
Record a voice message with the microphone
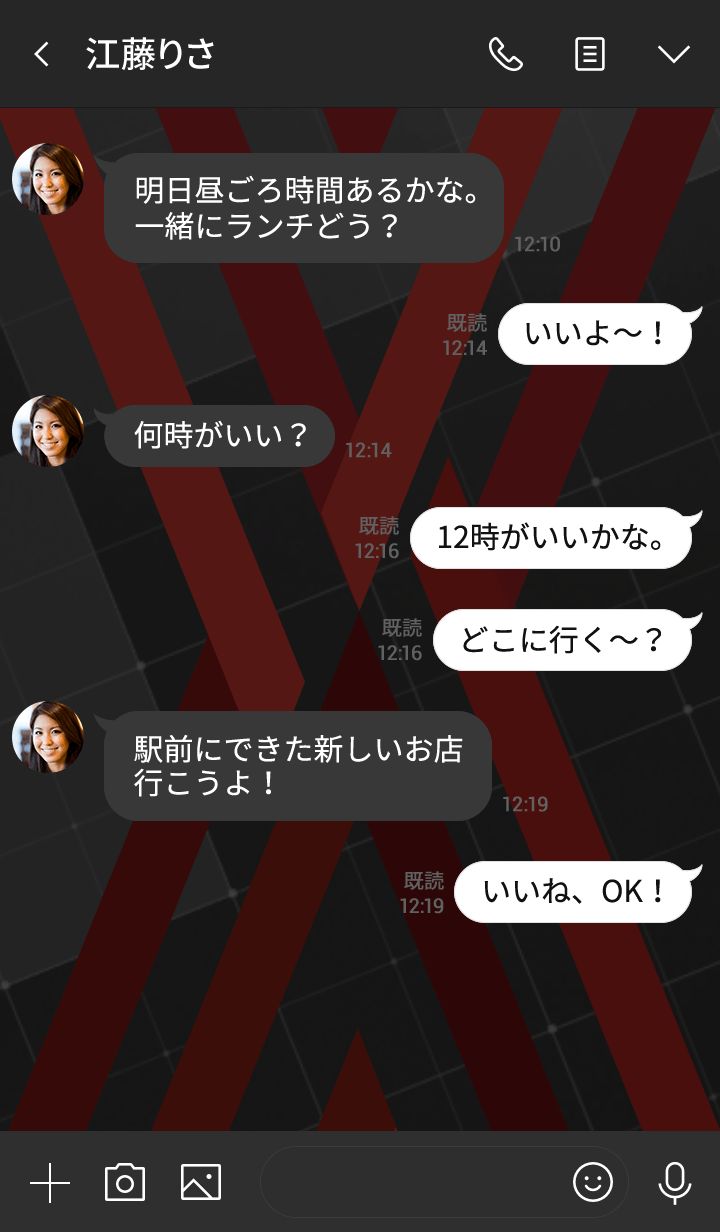tap(675, 1183)
